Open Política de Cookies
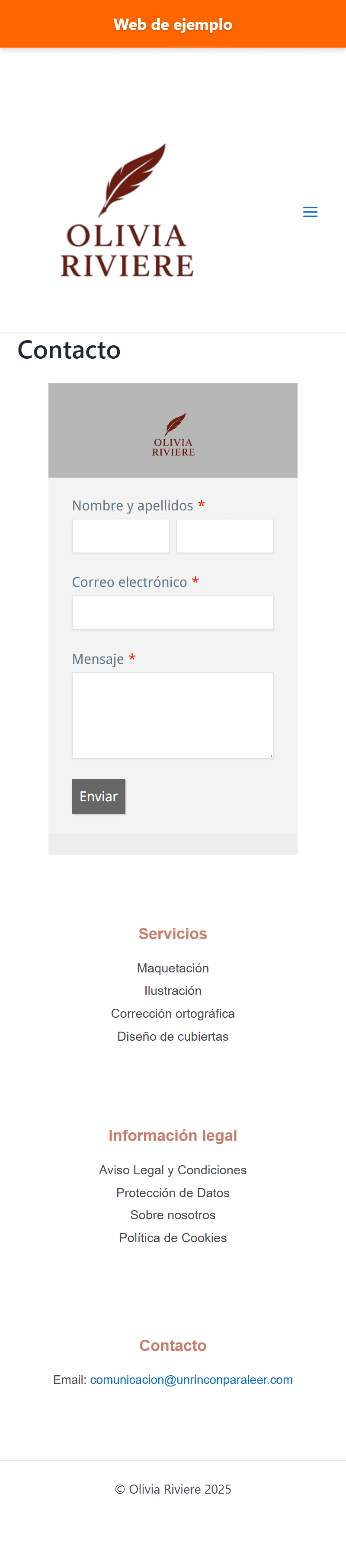346x1568 pixels. 173,1237
